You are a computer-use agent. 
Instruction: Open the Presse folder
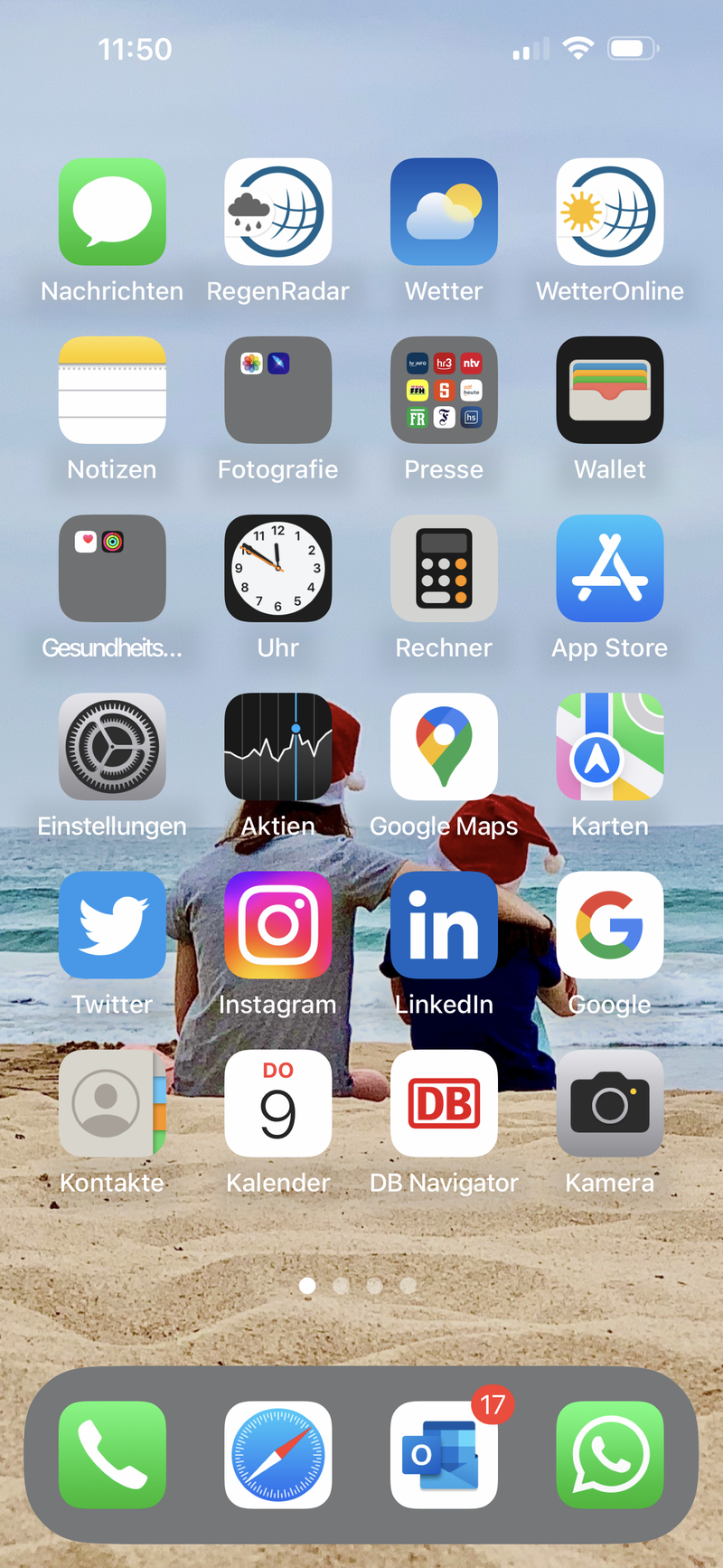tap(444, 390)
